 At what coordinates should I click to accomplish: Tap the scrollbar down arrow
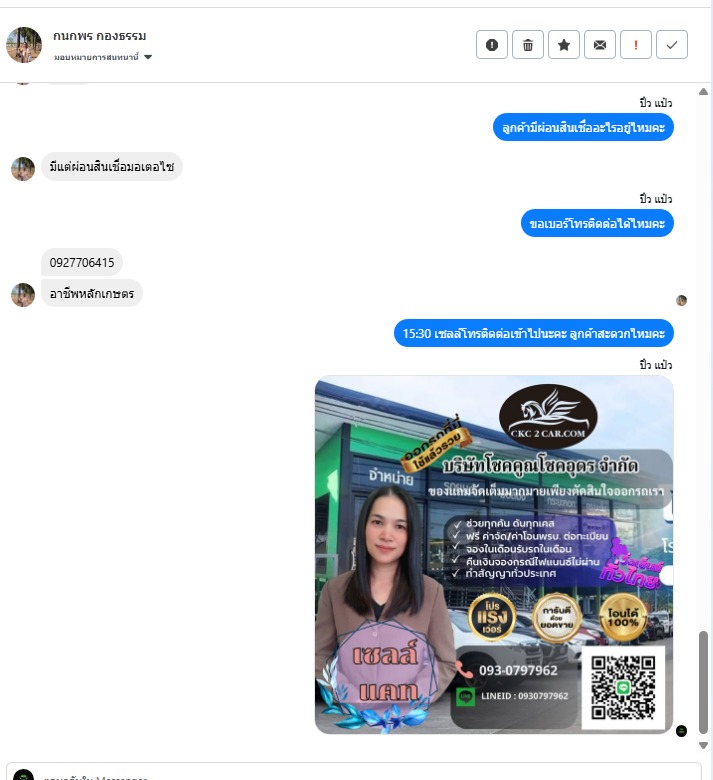[703, 745]
